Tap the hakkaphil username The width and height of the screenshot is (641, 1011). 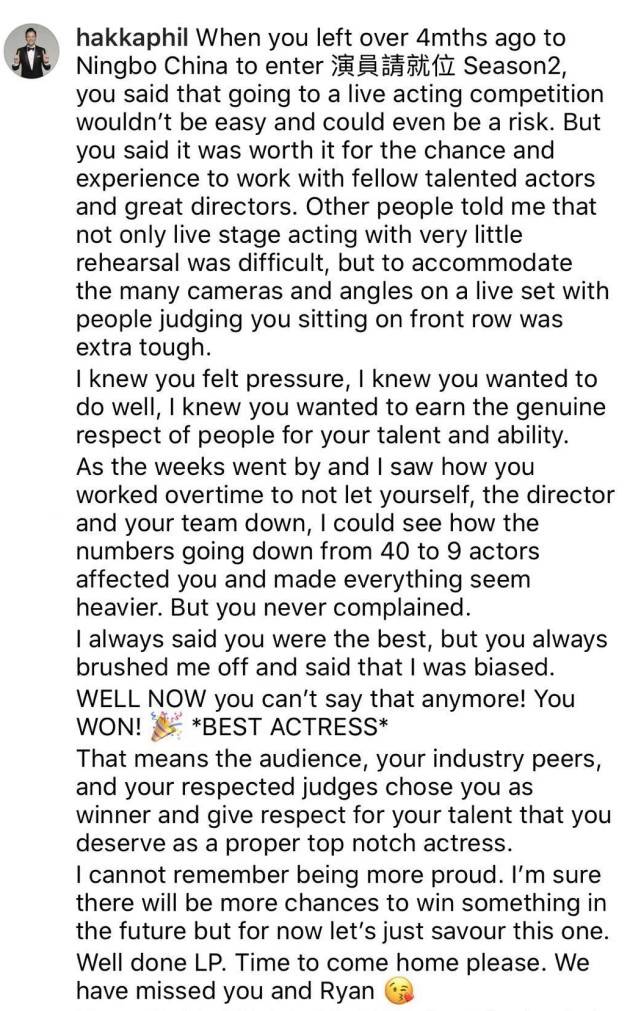(132, 39)
